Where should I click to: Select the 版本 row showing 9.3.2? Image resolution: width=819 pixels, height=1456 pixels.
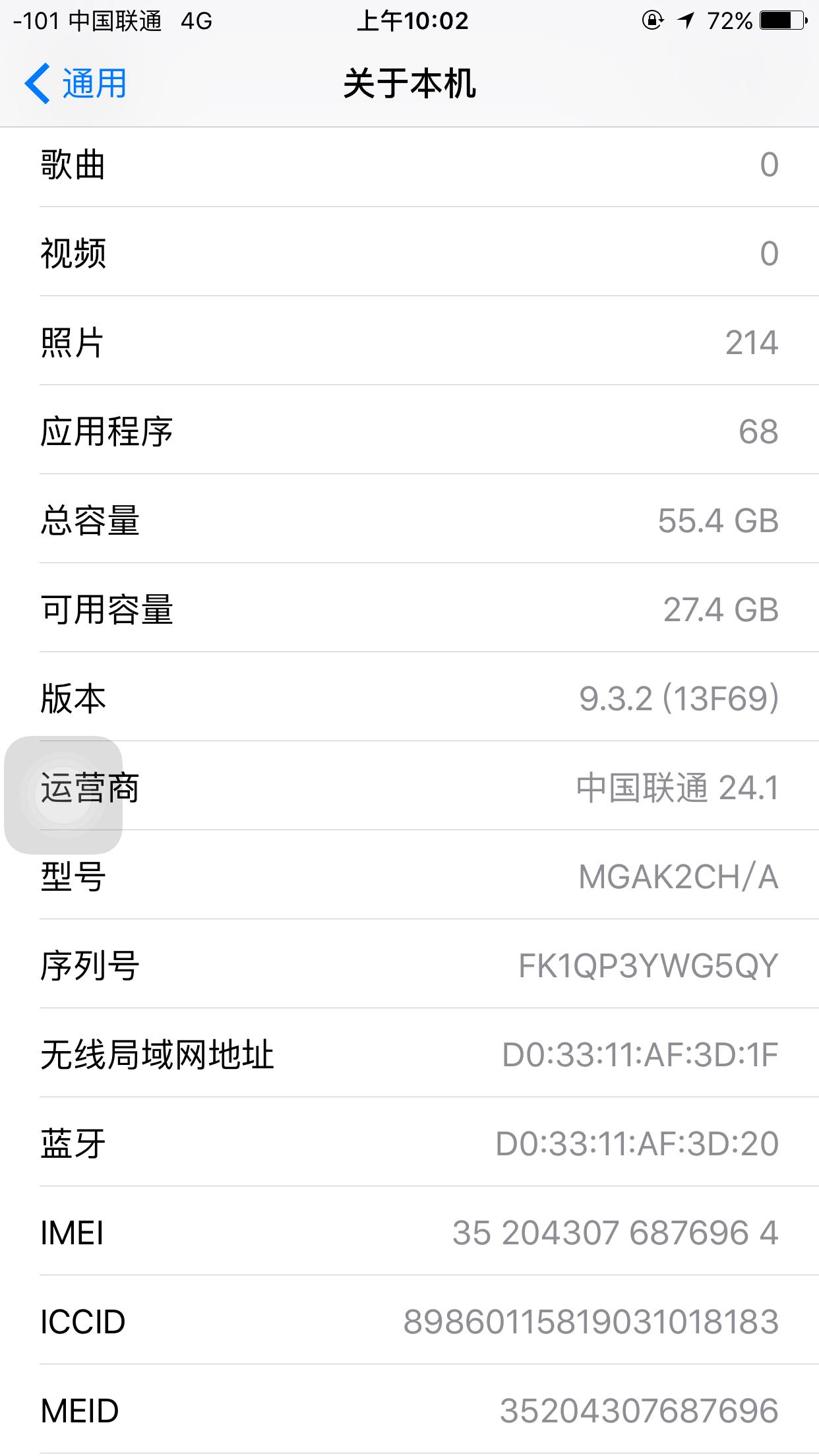pos(409,699)
